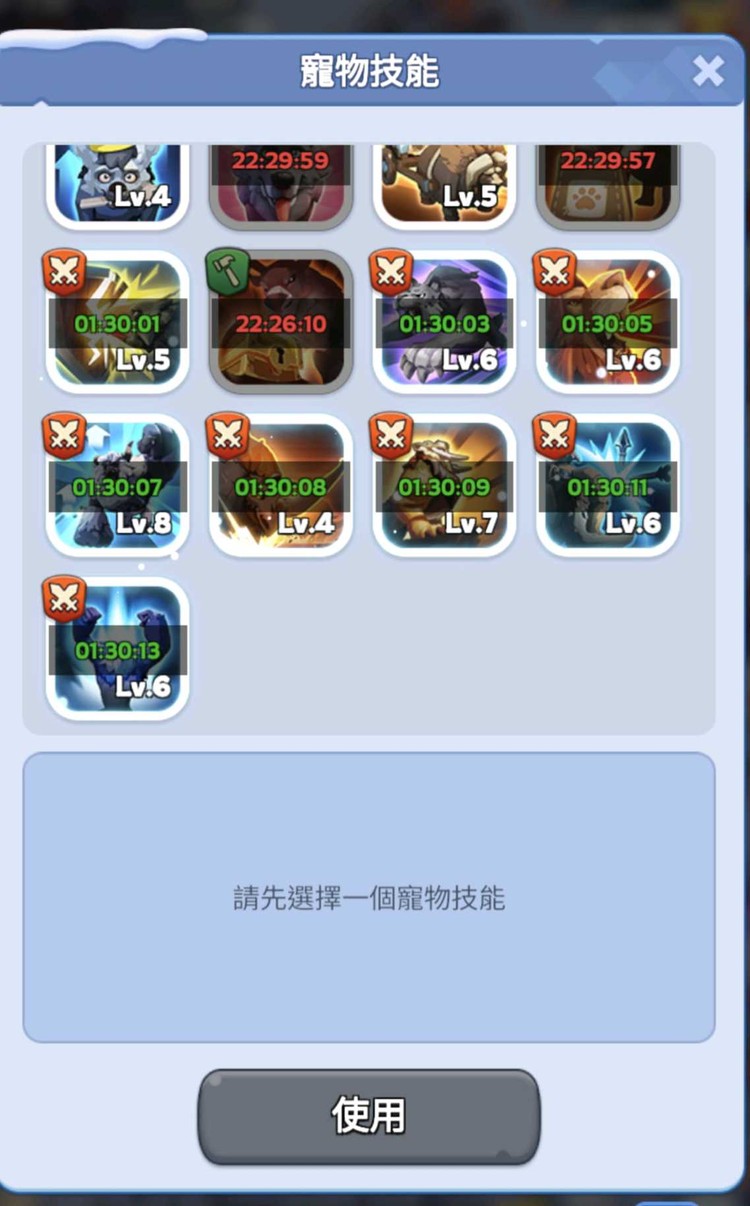Select the wolf Lv.4 skill without timer
The width and height of the screenshot is (750, 1206).
(118, 185)
